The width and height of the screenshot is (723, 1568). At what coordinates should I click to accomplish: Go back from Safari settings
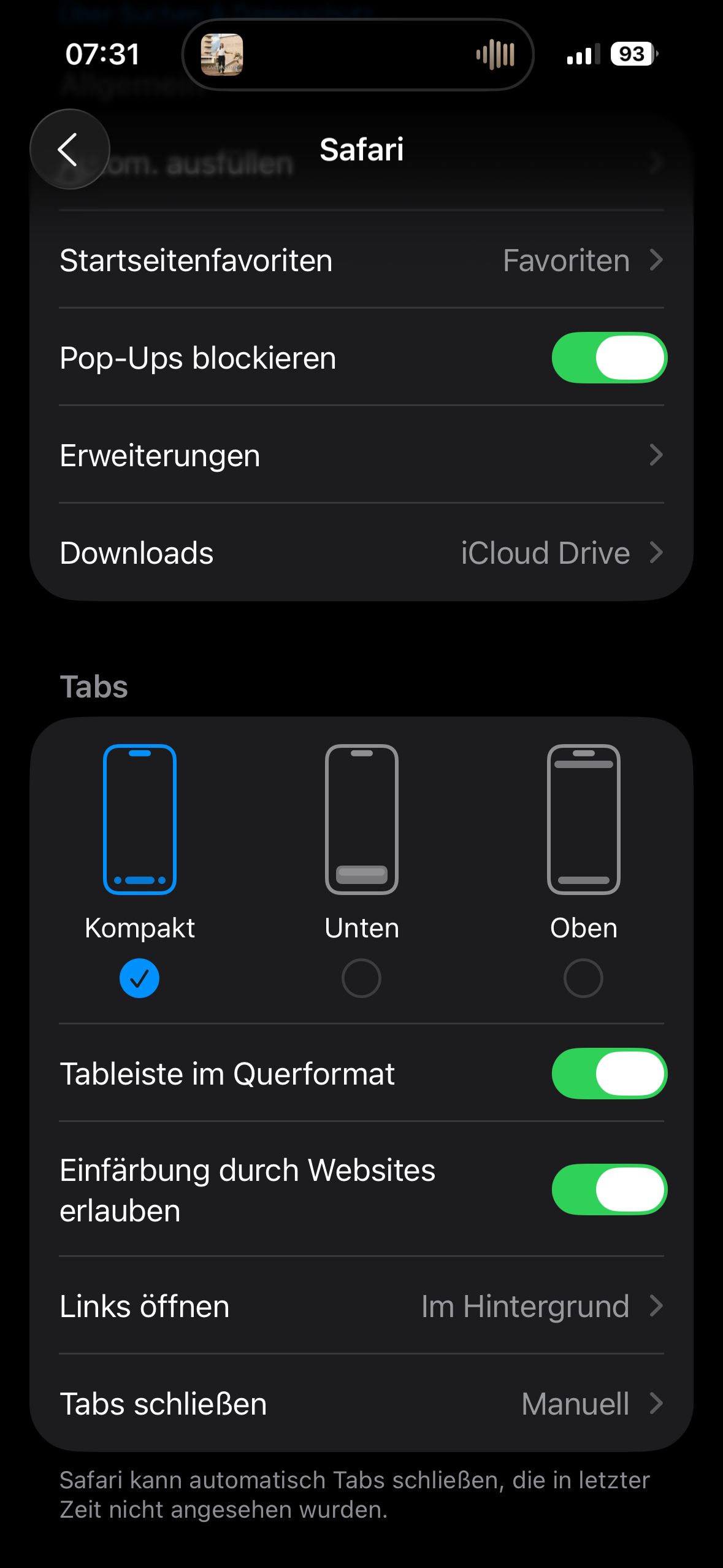tap(69, 149)
